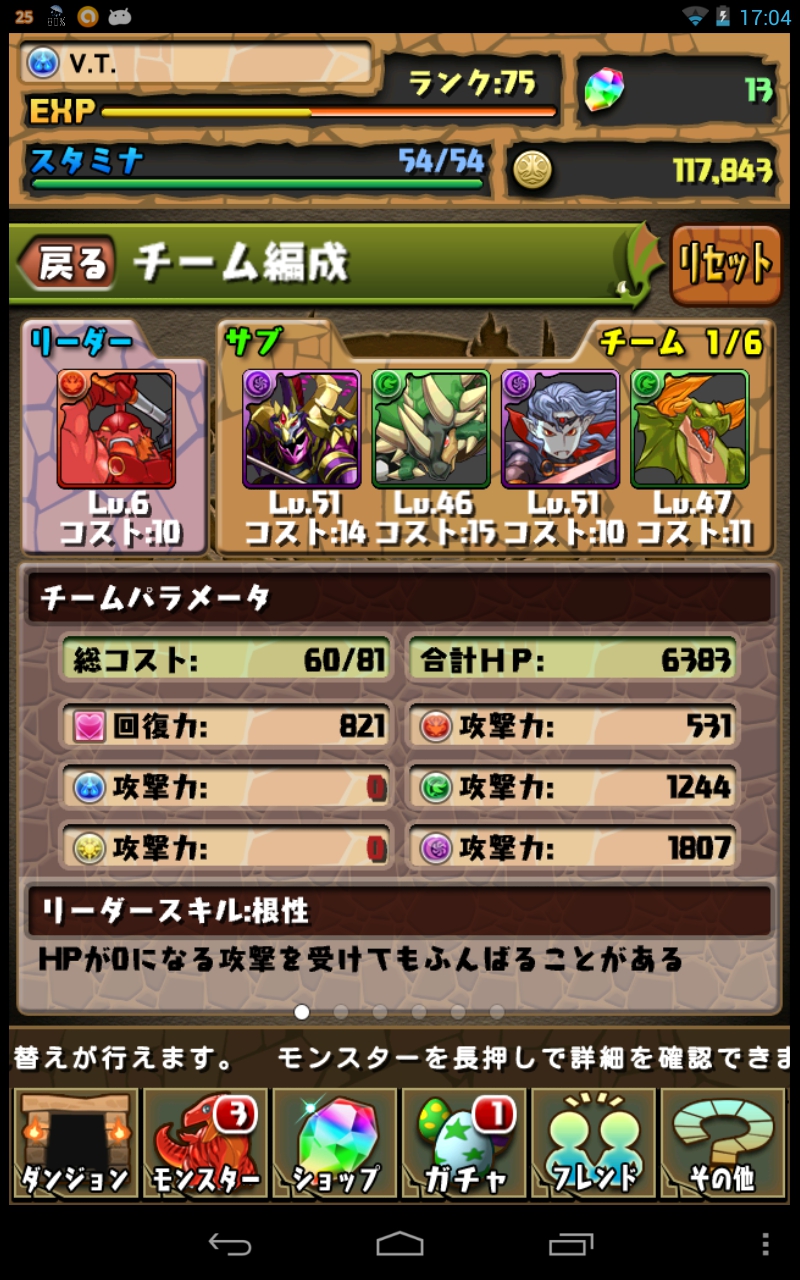Select the Lv.46 green spiked dragon sub
Viewport: 800px width, 1280px height.
[431, 429]
